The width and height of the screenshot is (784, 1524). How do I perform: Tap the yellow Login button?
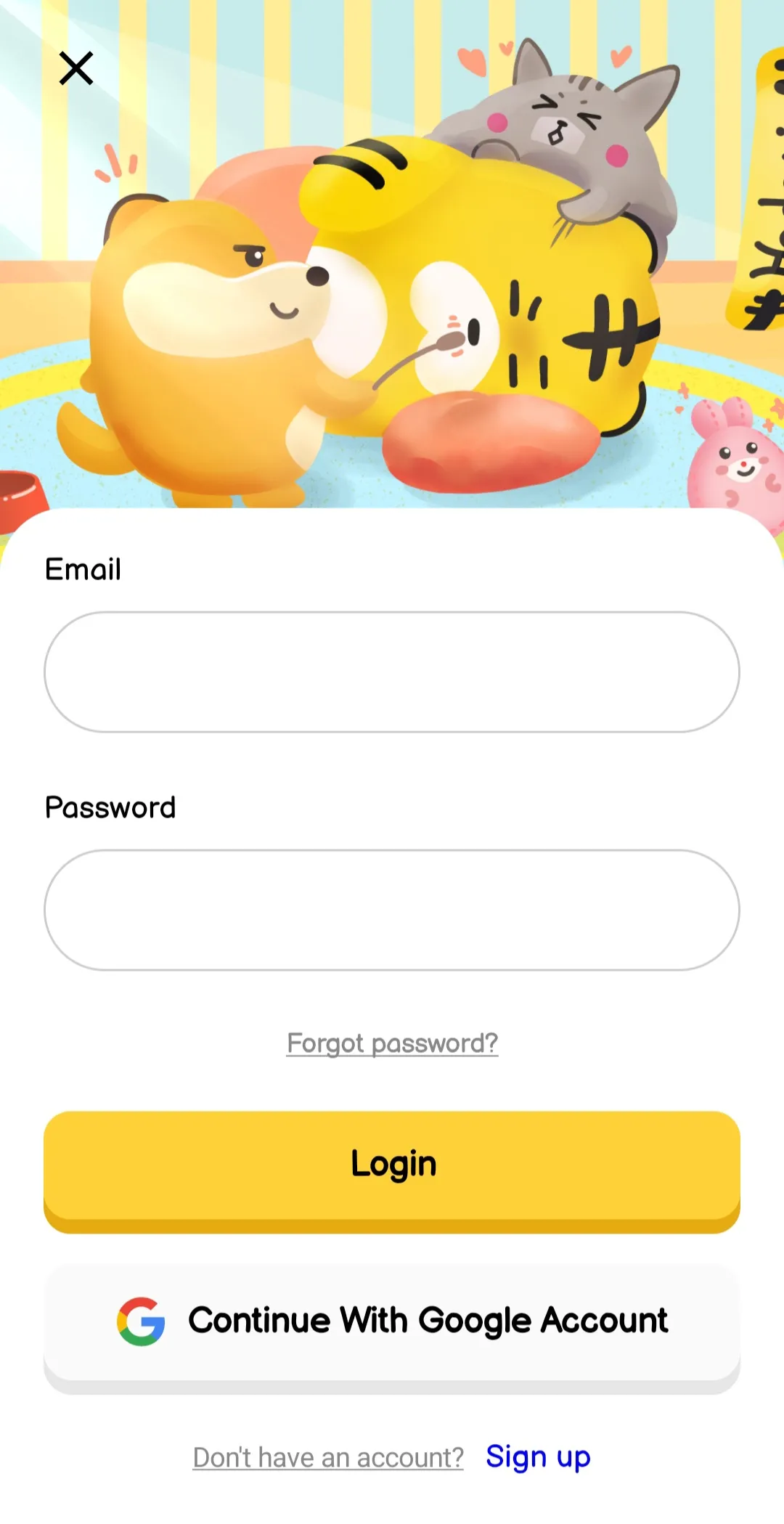[x=392, y=1165]
